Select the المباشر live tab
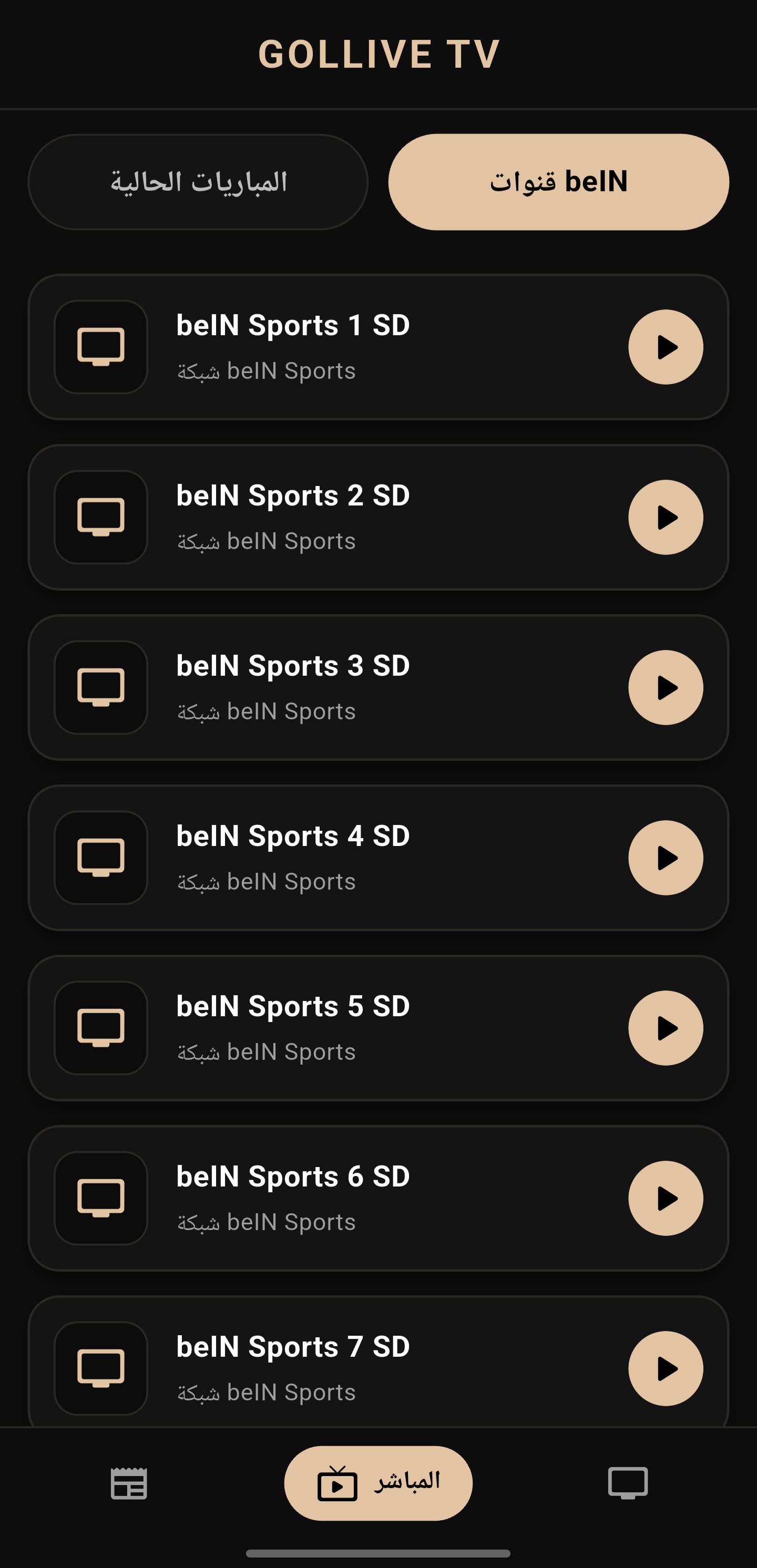This screenshot has width=757, height=1568. (x=378, y=1483)
